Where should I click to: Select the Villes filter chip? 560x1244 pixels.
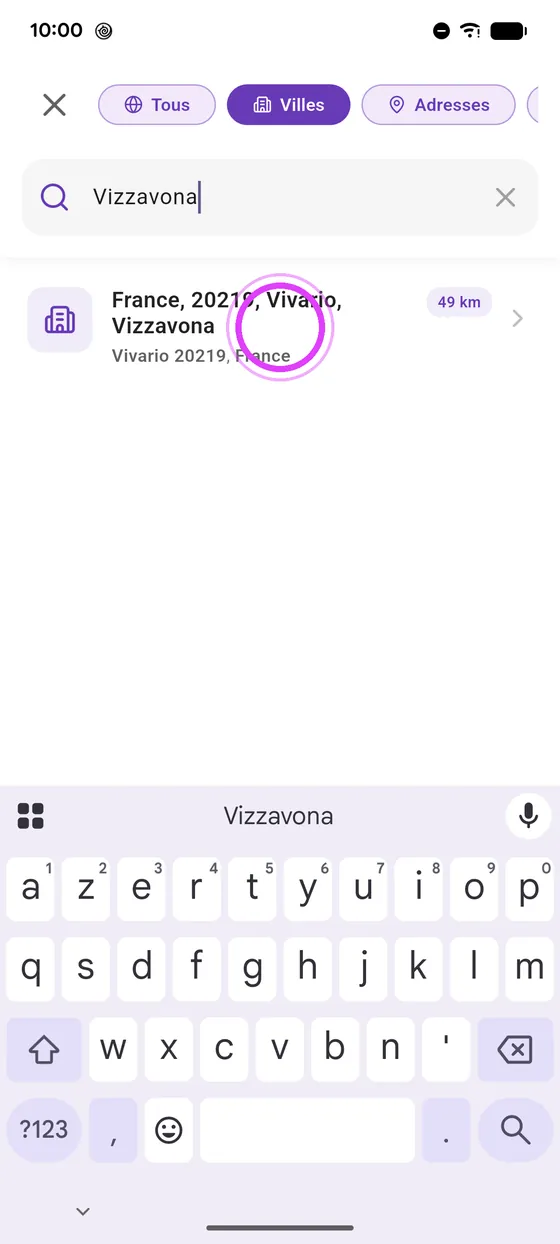289,105
